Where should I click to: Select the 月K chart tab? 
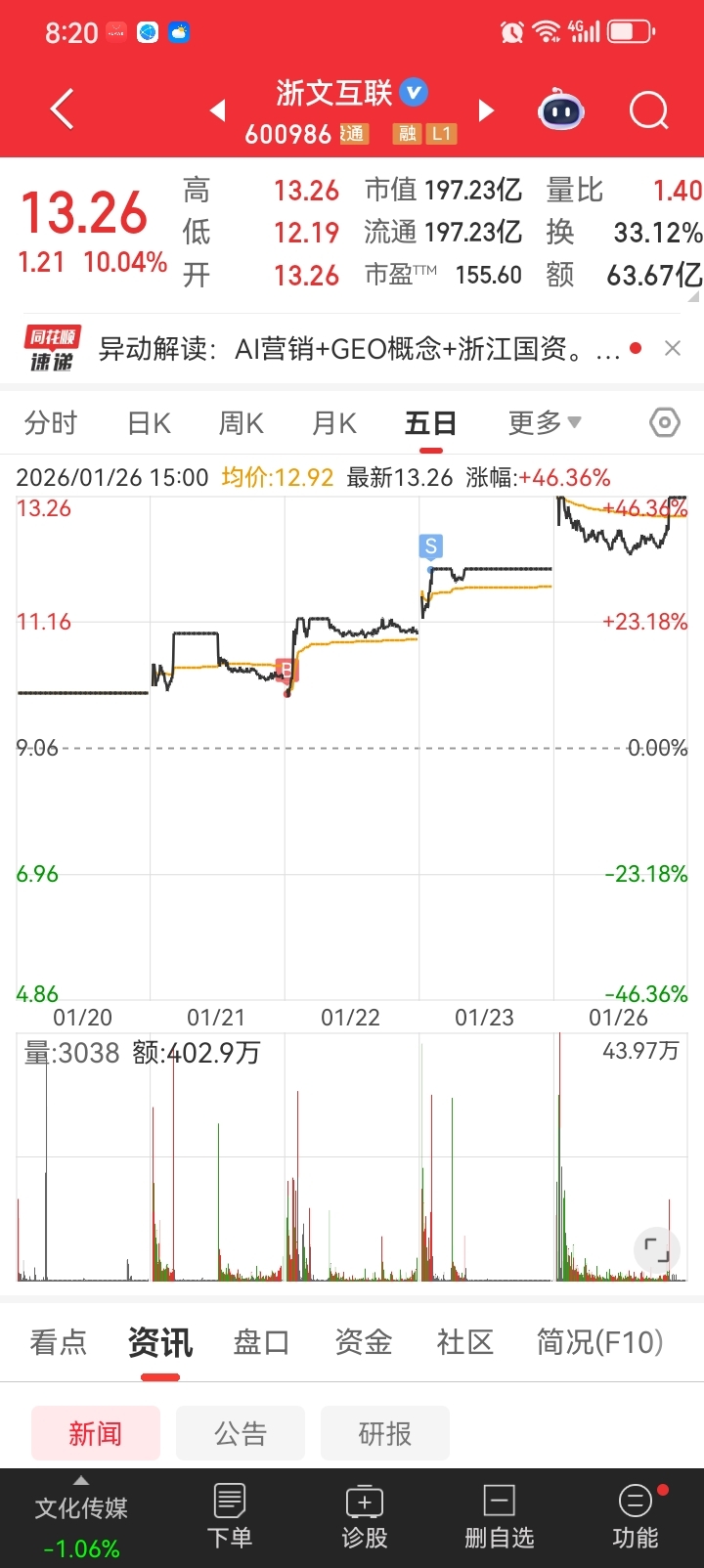[333, 423]
